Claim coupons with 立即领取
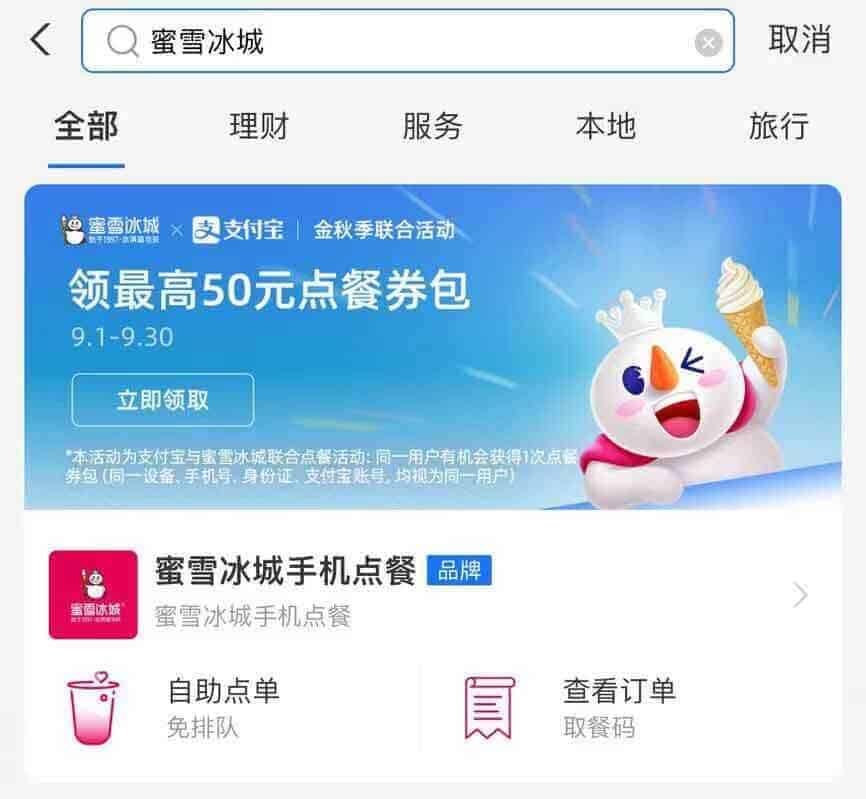Image resolution: width=866 pixels, height=799 pixels. point(162,400)
